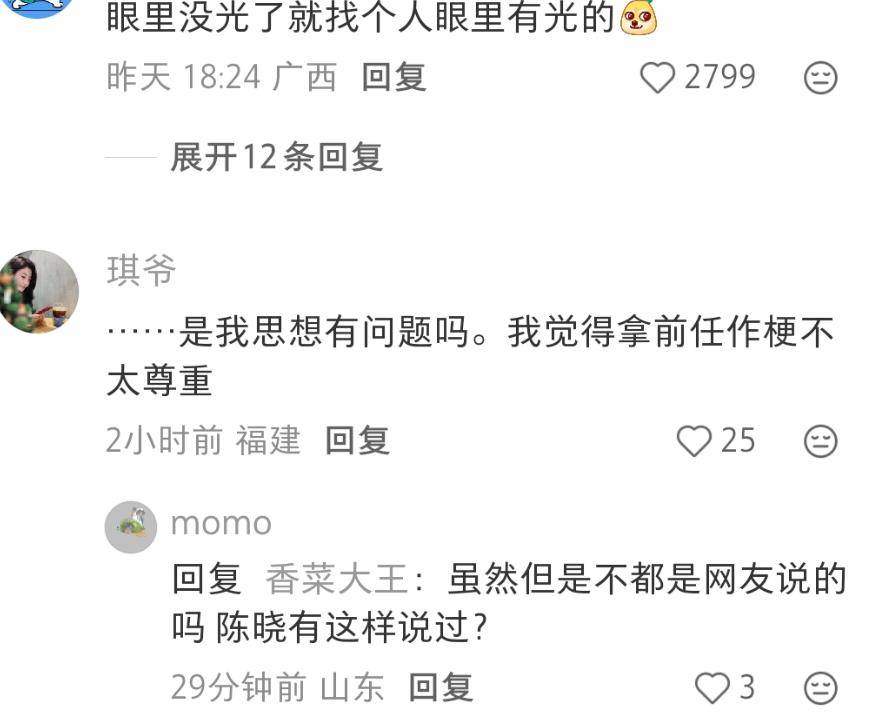Open momo's profile avatar

coord(131,527)
